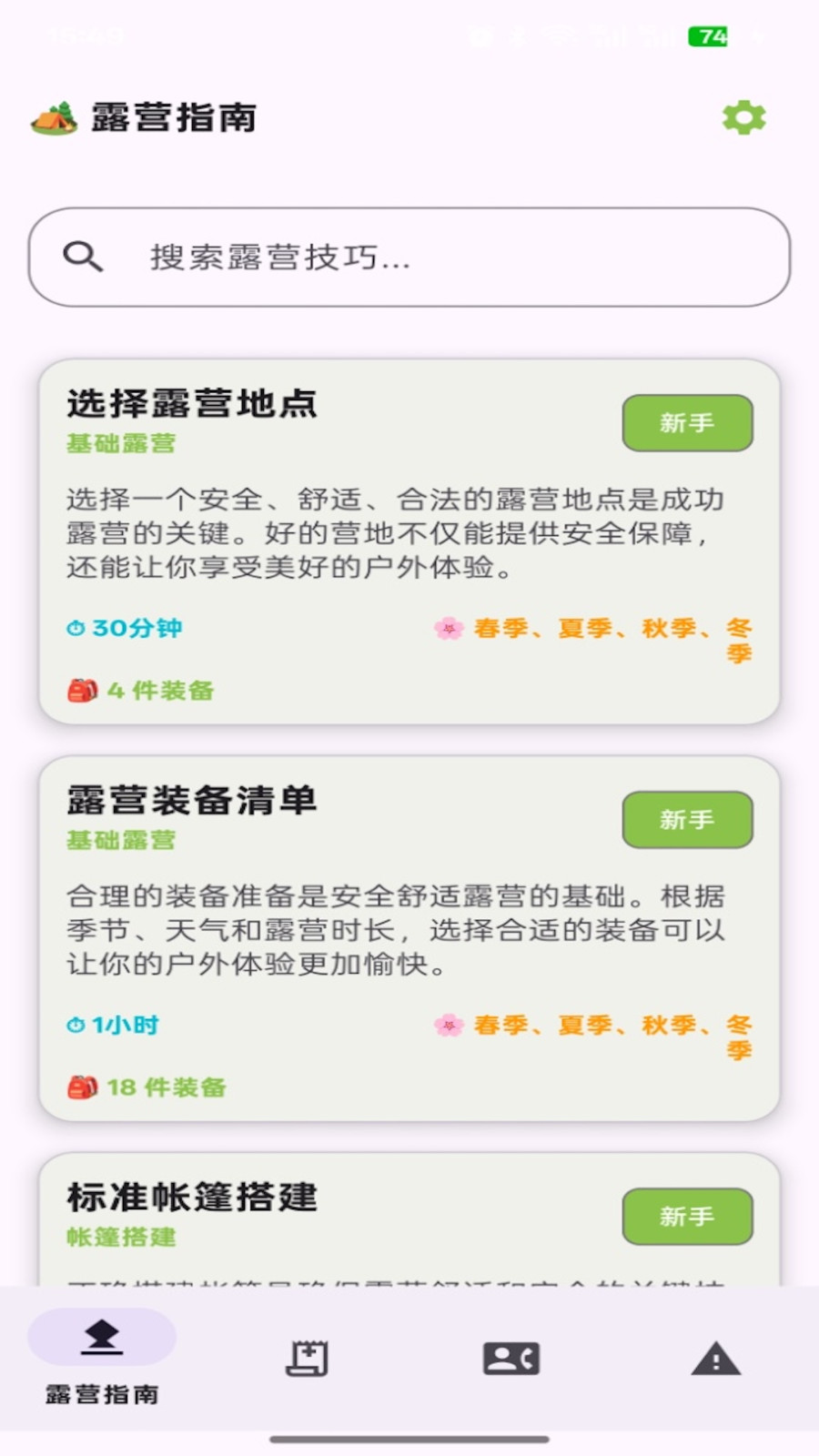This screenshot has width=819, height=1456.
Task: Open the settings gear icon
Action: click(743, 117)
